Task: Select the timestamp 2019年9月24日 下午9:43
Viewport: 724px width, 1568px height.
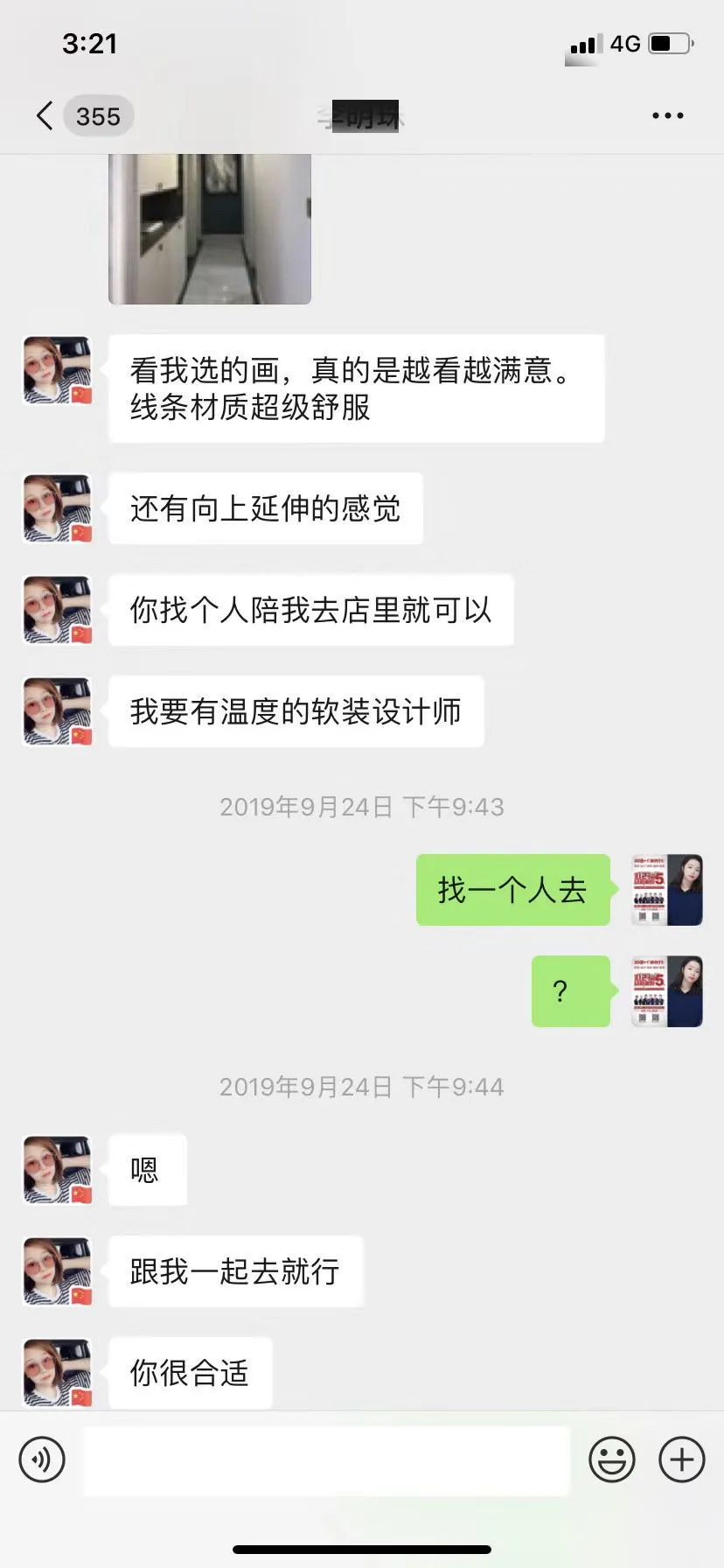Action: pyautogui.click(x=361, y=806)
